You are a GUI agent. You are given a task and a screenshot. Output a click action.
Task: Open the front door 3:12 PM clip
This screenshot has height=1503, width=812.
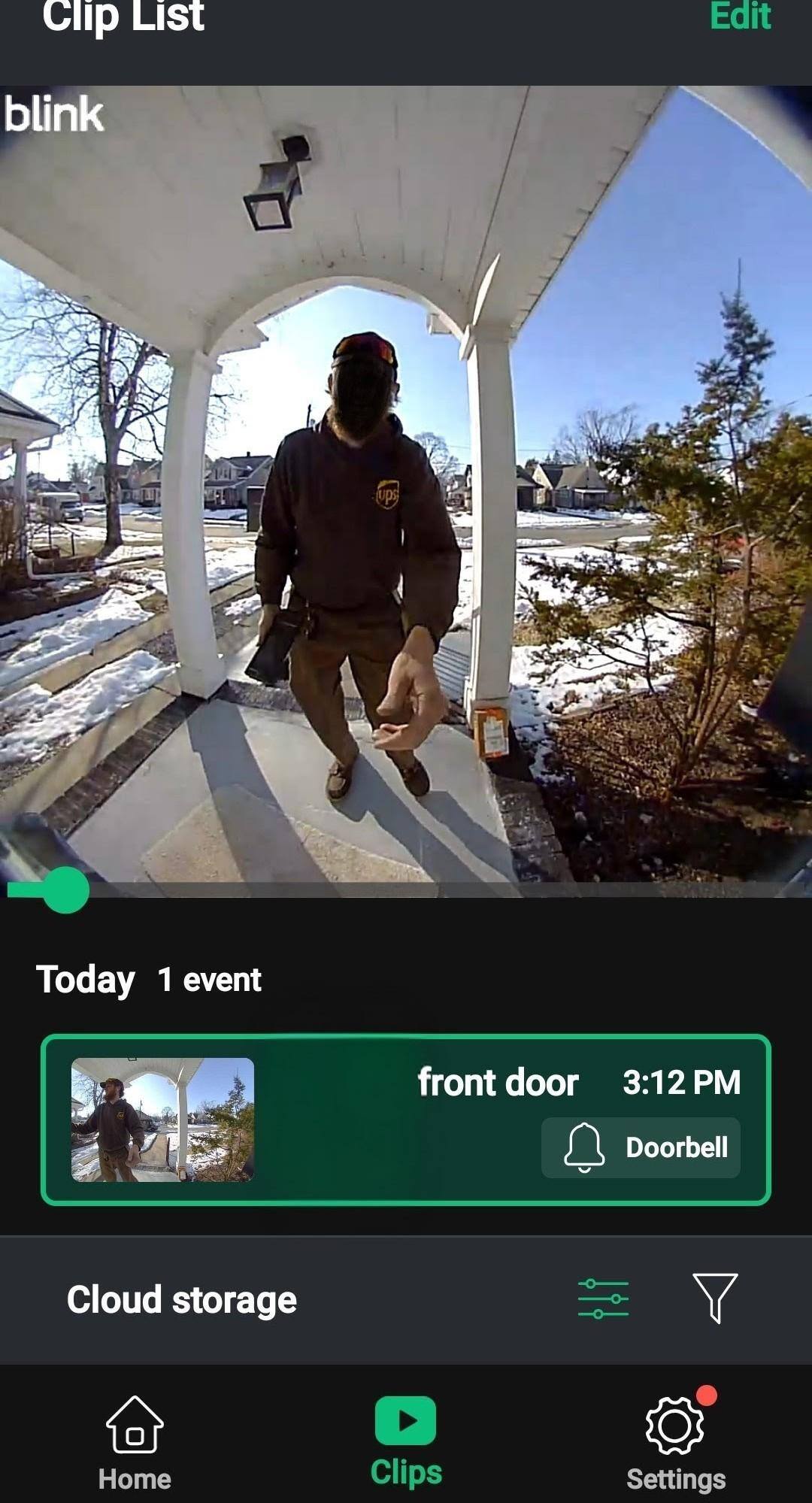[406, 1120]
